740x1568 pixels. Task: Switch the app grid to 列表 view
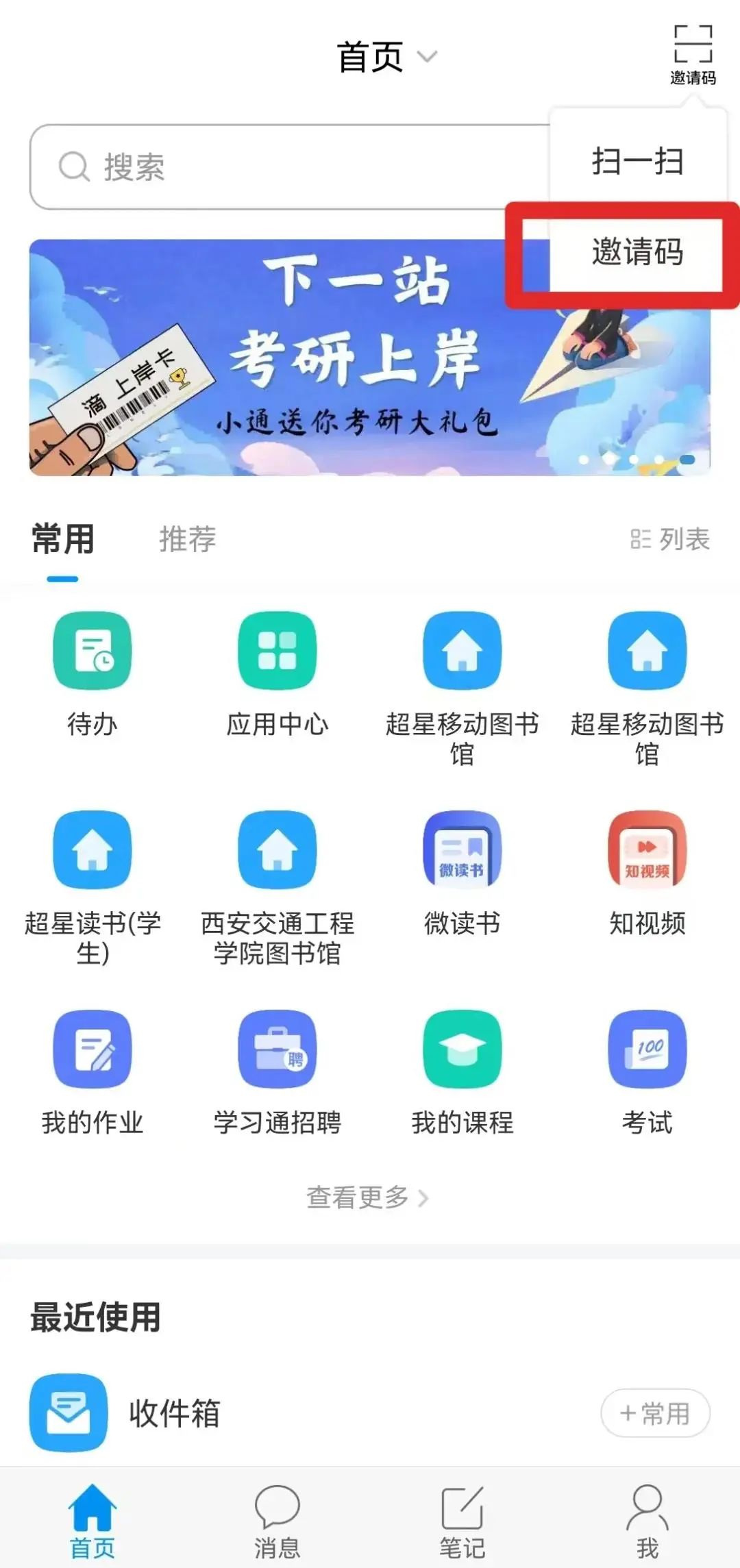click(x=670, y=539)
